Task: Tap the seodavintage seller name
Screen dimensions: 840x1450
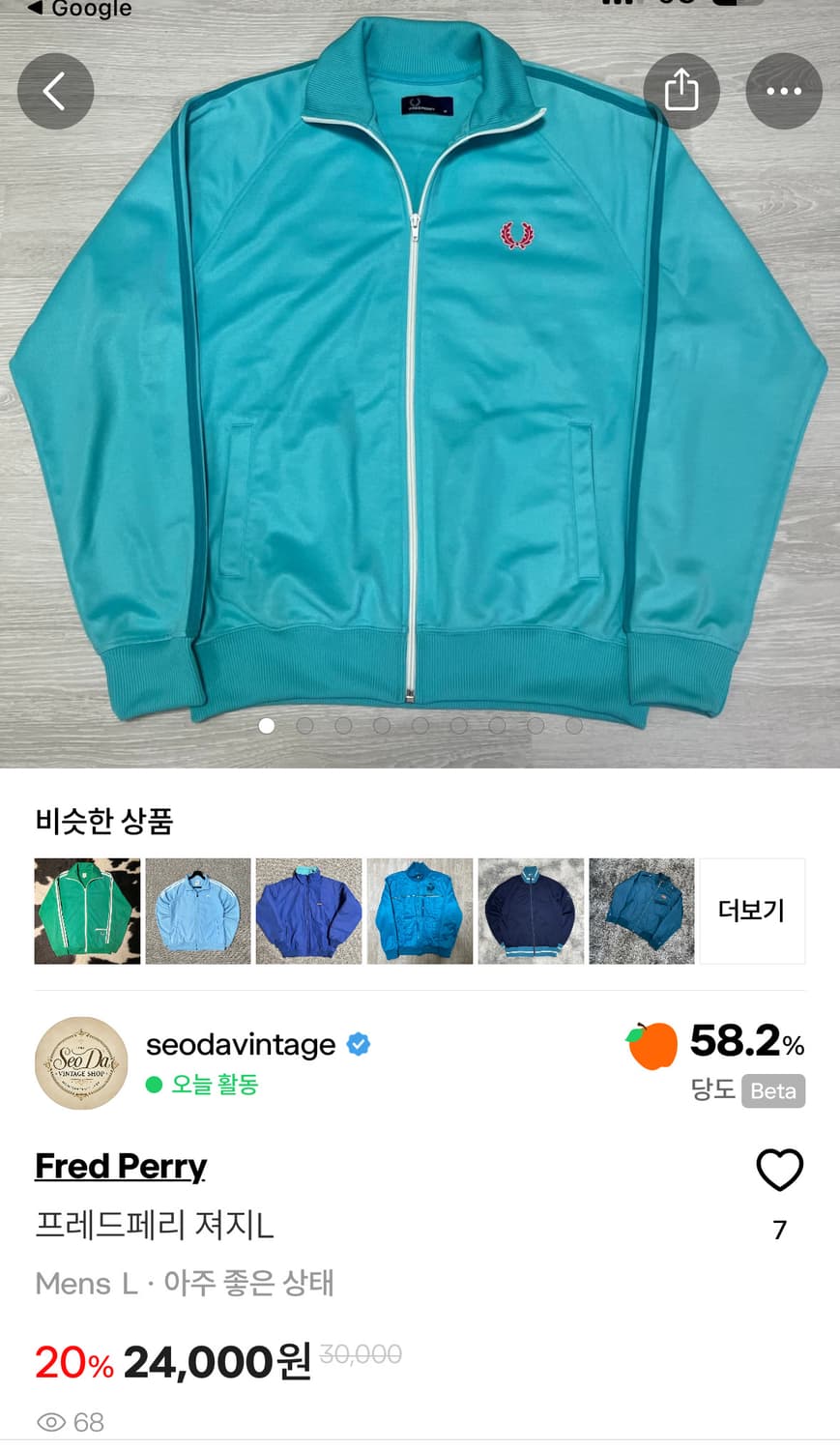Action: (240, 1044)
